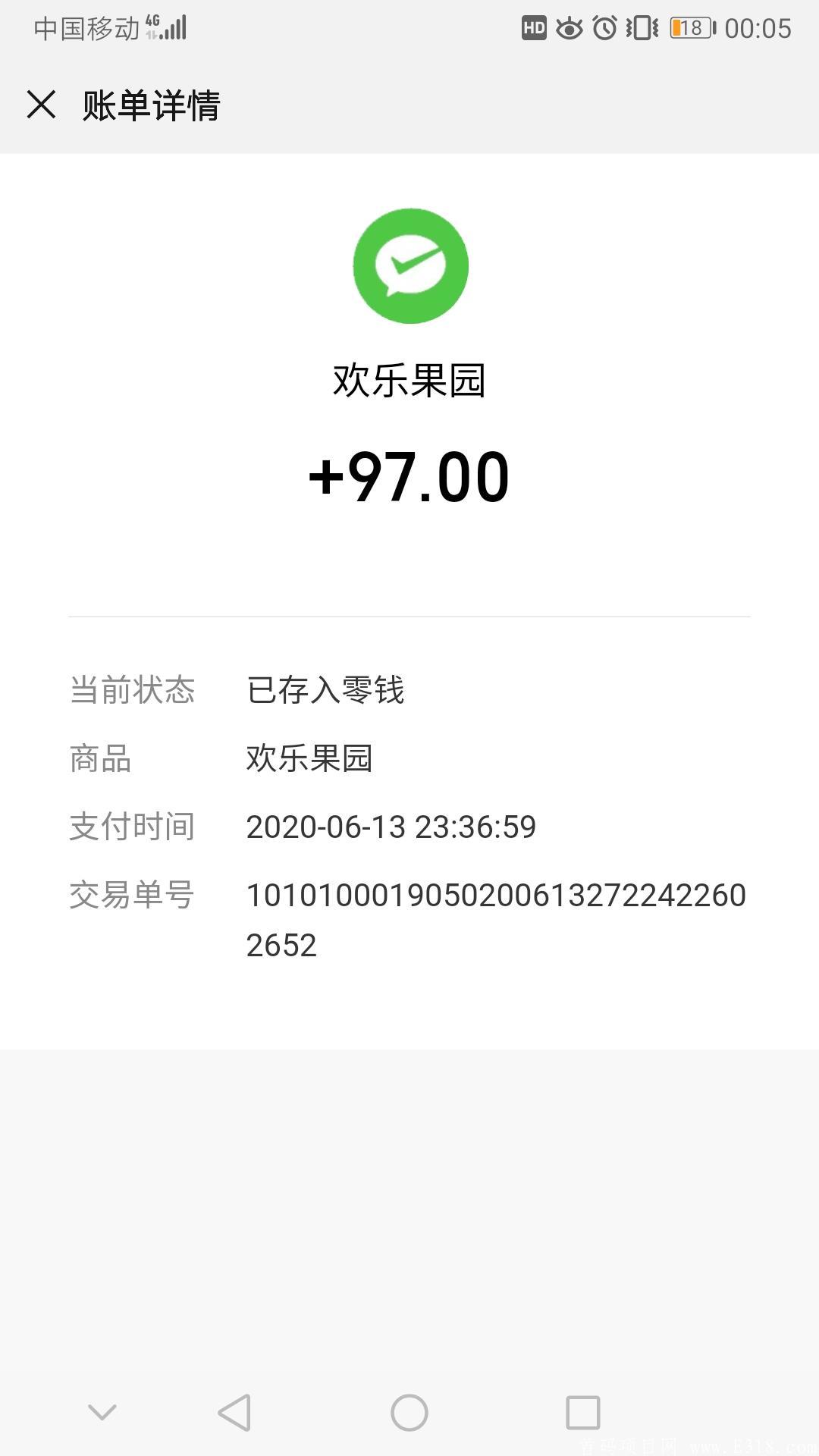This screenshot has width=819, height=1456.
Task: Open the recent apps overview
Action: pyautogui.click(x=583, y=1412)
